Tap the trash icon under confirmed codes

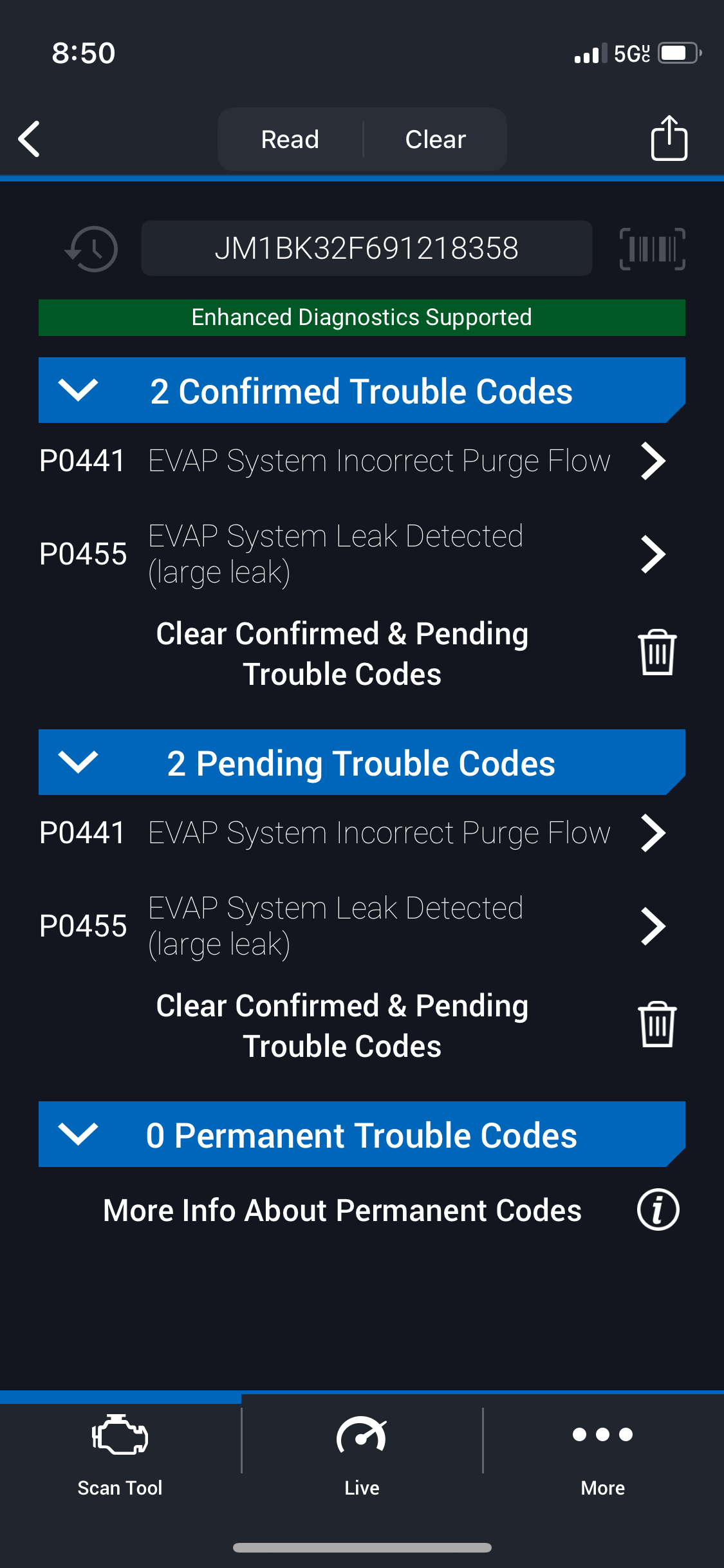pyautogui.click(x=657, y=653)
